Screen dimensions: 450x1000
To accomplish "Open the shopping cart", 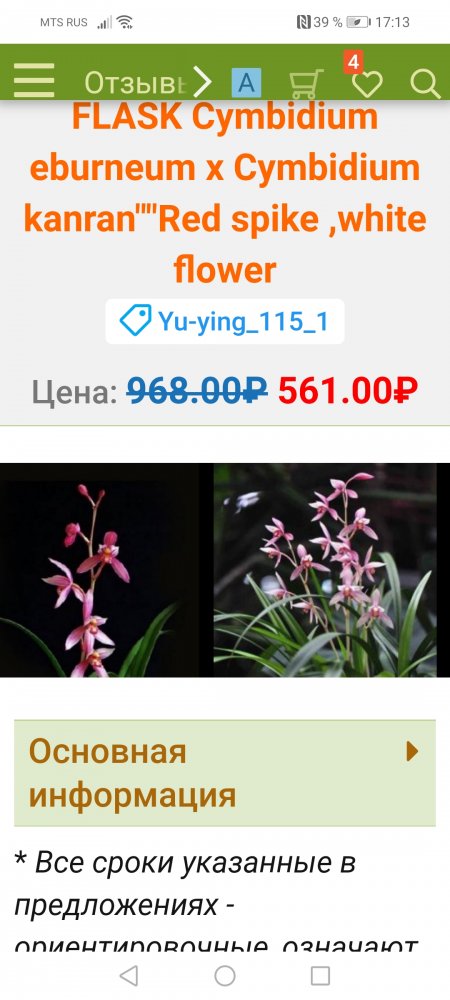I will click(x=307, y=83).
